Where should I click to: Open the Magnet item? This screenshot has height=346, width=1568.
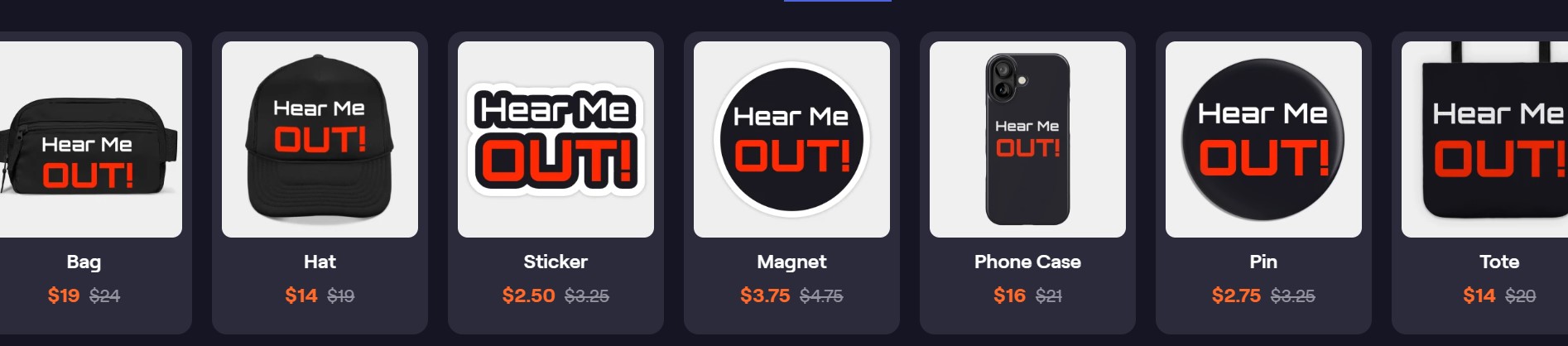tap(791, 141)
